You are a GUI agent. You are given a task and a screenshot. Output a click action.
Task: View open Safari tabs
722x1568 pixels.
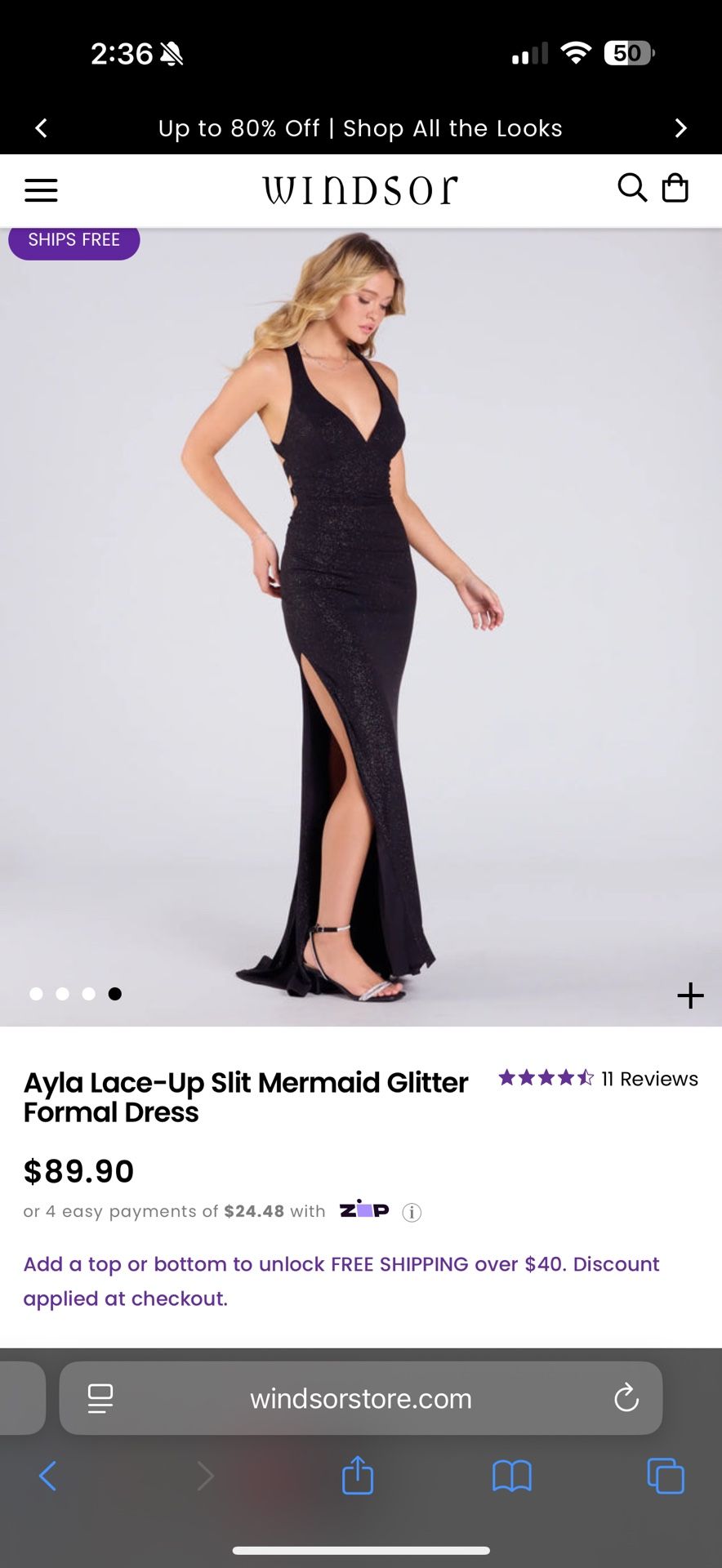[666, 1476]
